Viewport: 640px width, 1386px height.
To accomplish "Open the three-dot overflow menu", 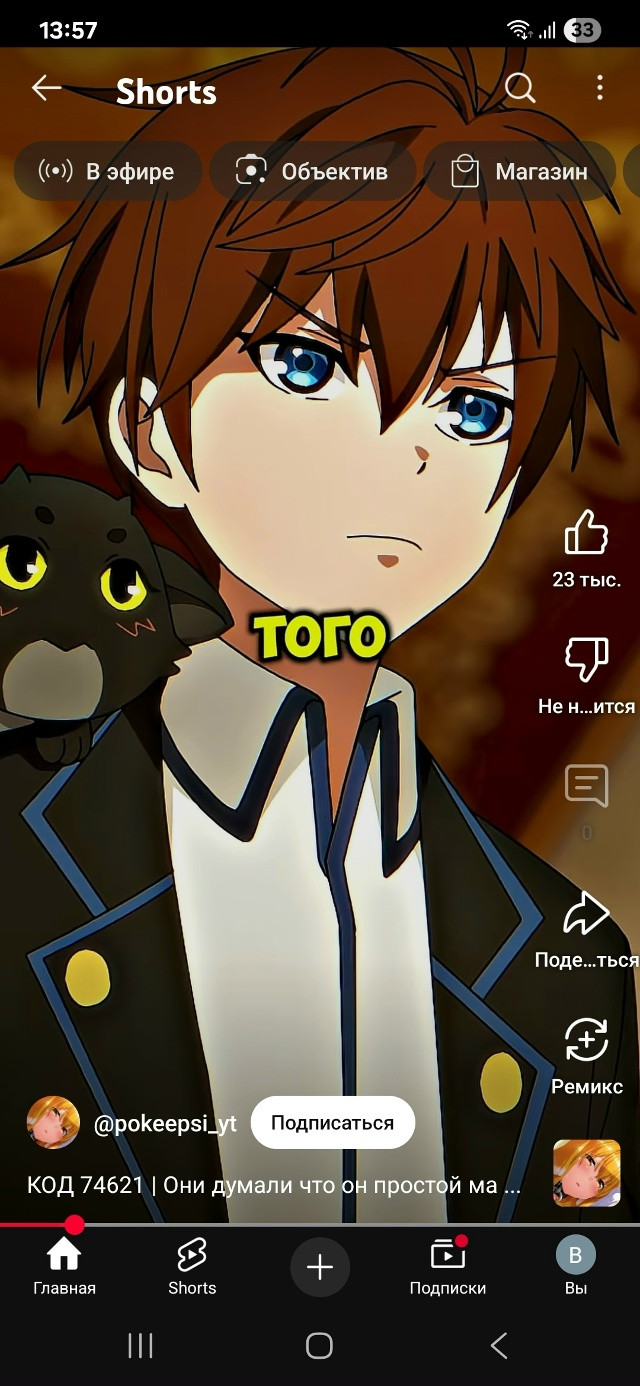I will [x=599, y=88].
